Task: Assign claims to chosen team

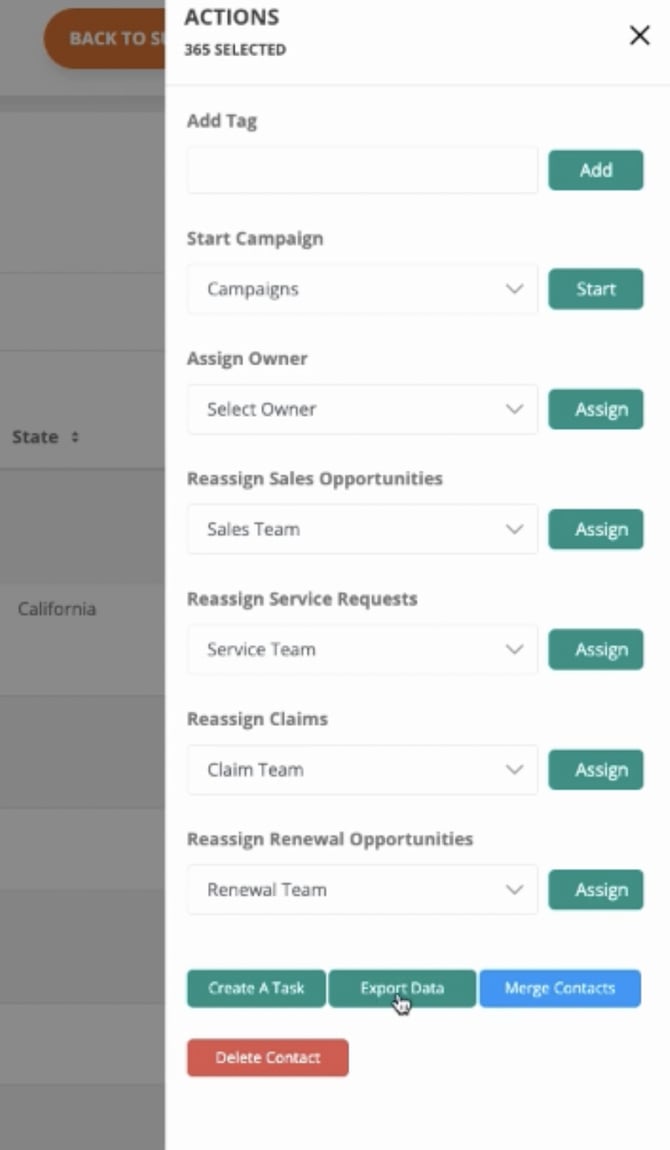Action: 595,769
